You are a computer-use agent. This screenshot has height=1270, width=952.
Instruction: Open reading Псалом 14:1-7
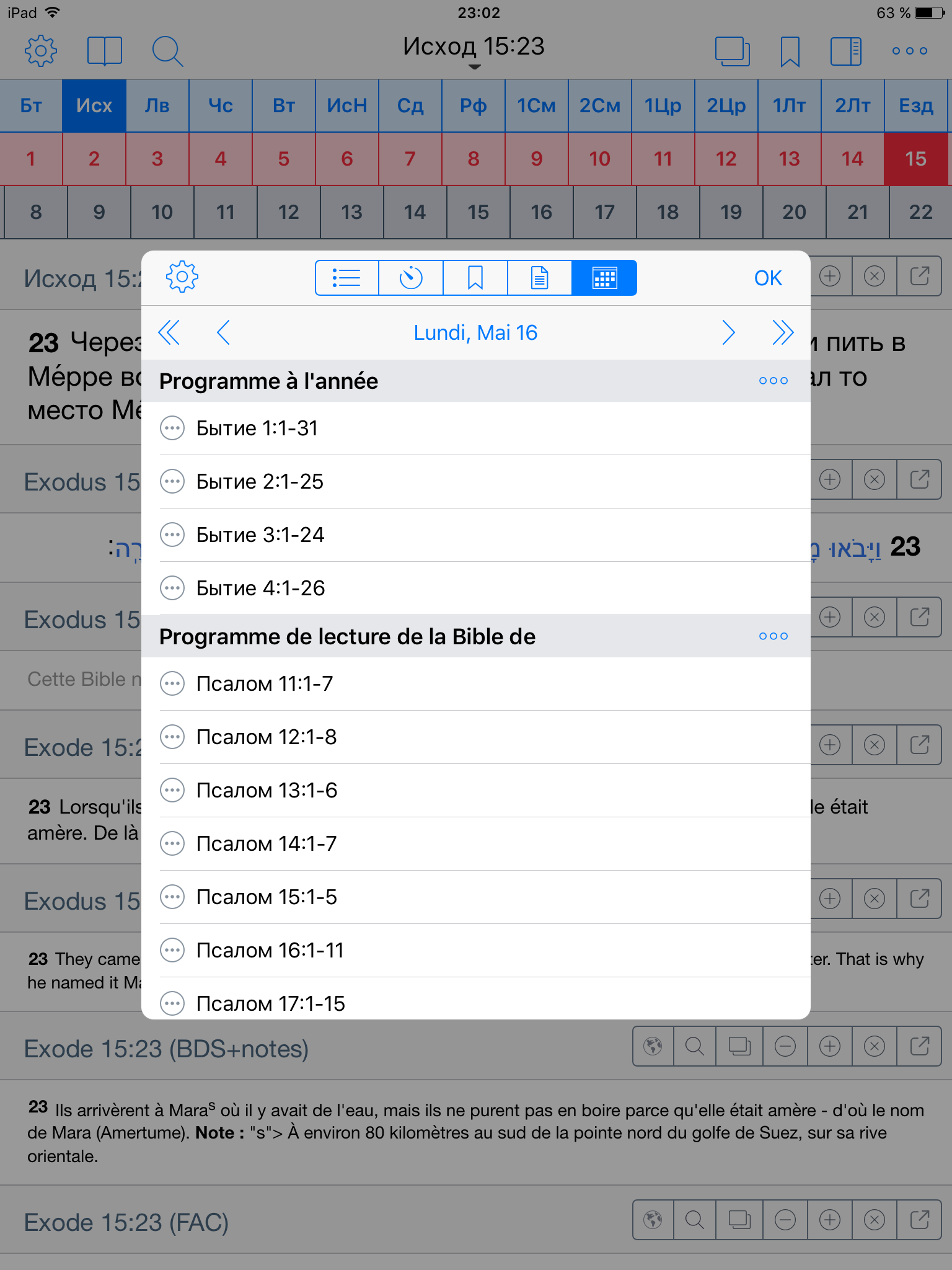pos(267,844)
